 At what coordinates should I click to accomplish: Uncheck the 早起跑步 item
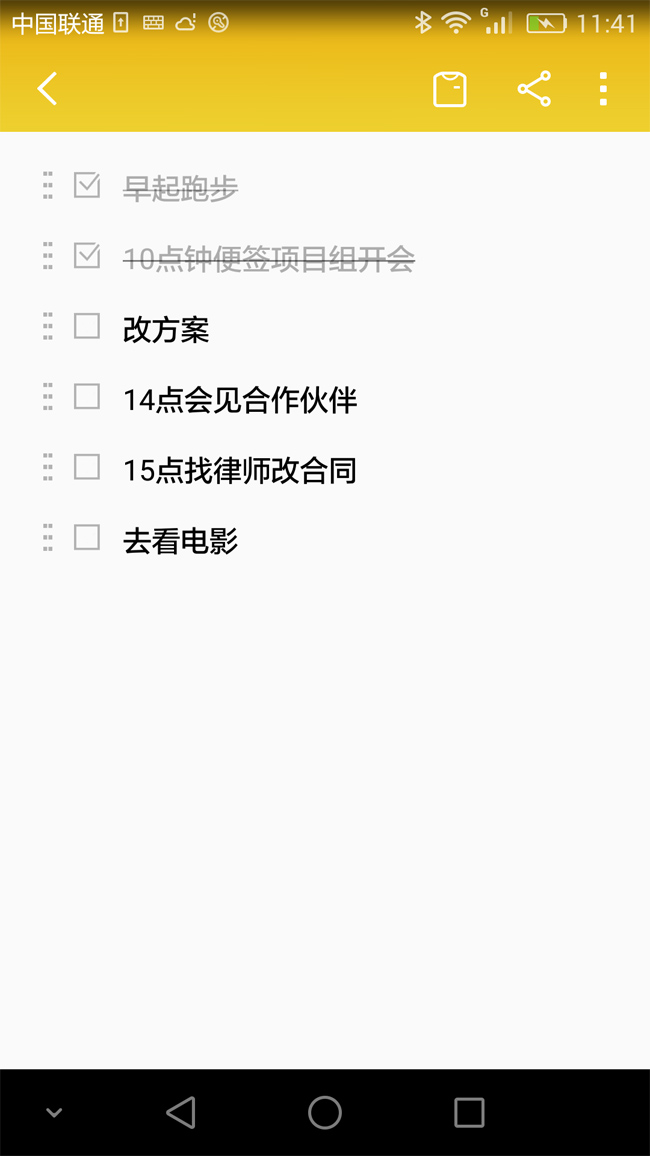(87, 185)
